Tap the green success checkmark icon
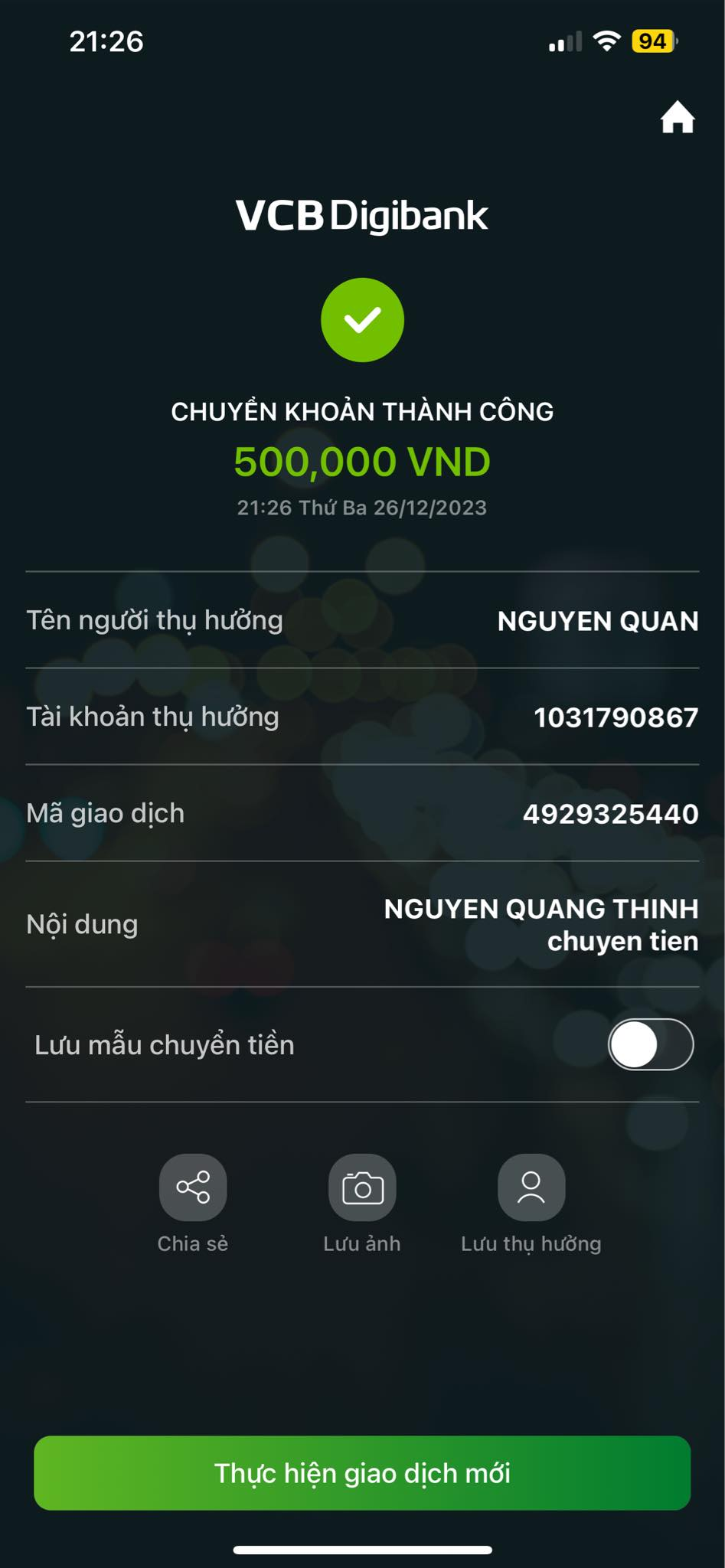Viewport: 725px width, 1568px height. point(362,320)
